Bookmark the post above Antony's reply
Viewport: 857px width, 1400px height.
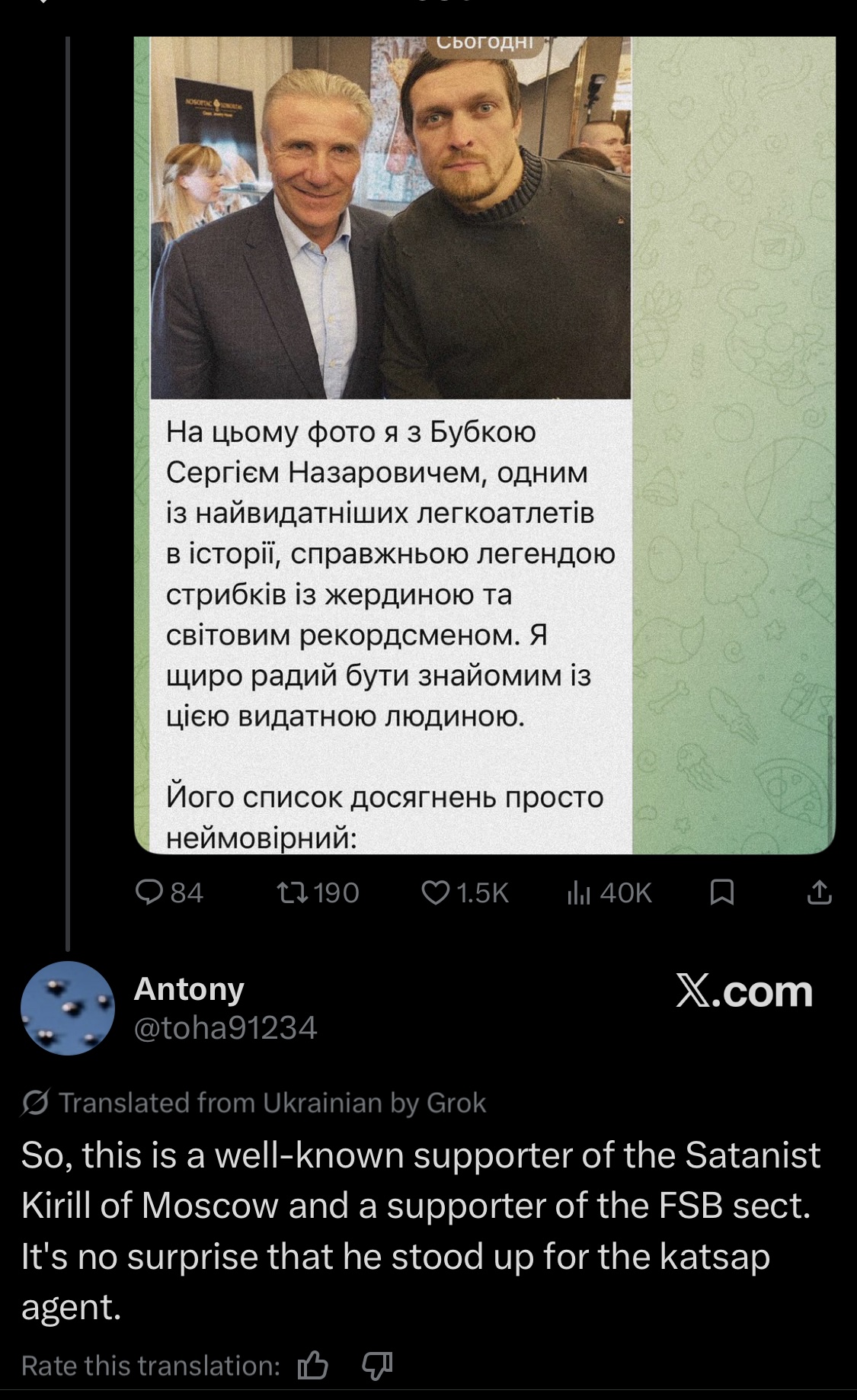click(721, 892)
